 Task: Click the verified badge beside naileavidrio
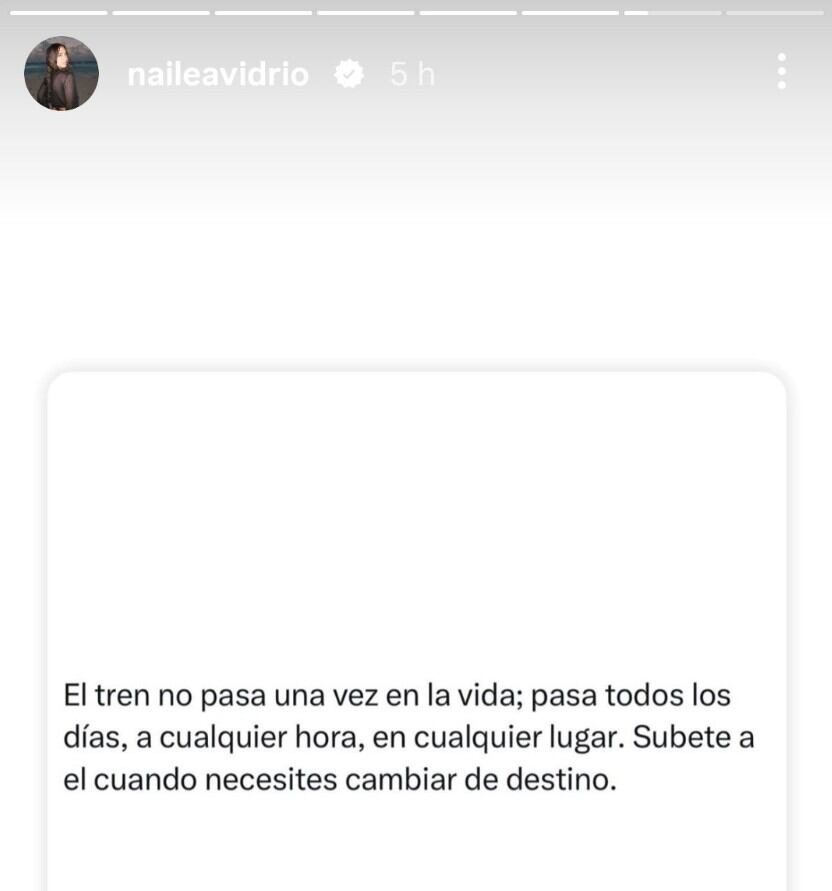tap(349, 73)
